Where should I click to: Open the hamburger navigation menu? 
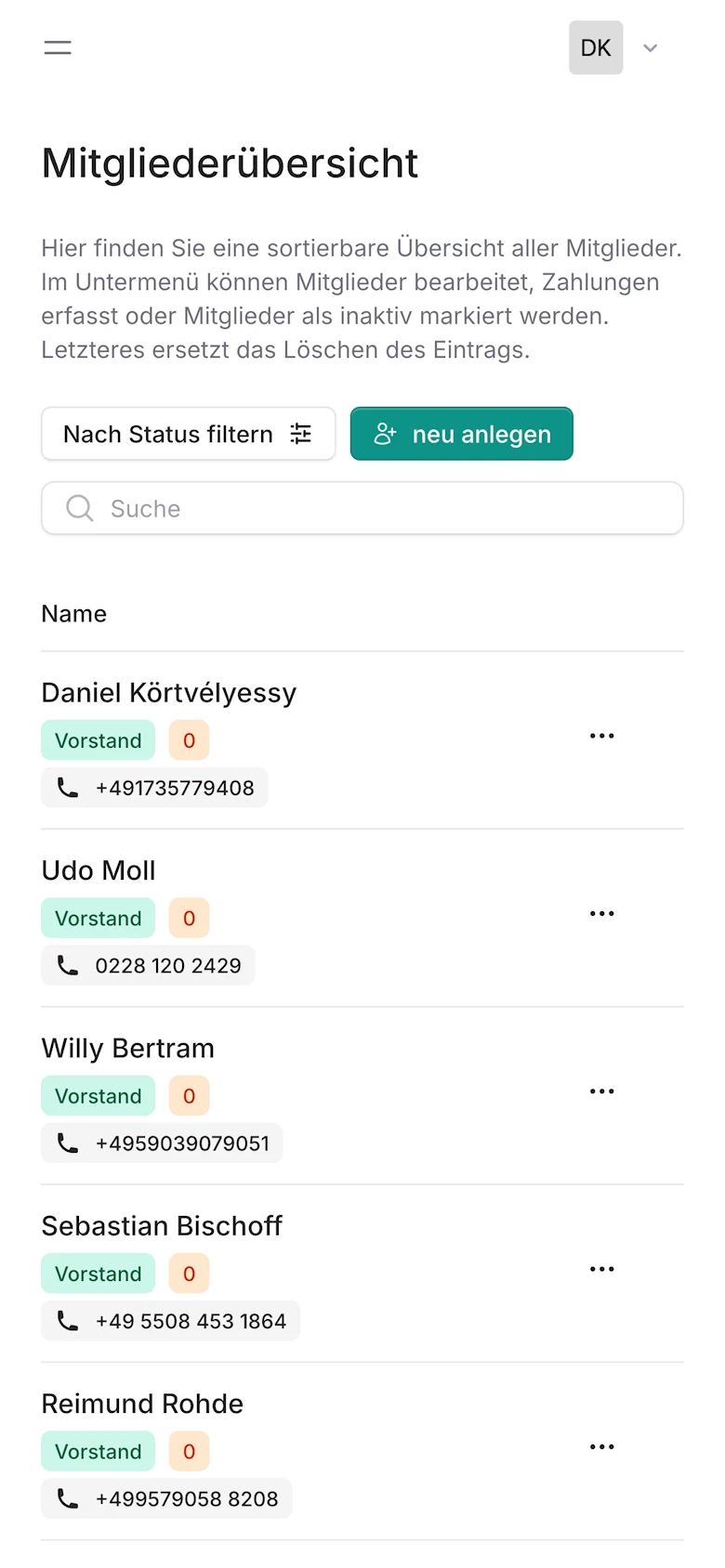click(x=58, y=47)
